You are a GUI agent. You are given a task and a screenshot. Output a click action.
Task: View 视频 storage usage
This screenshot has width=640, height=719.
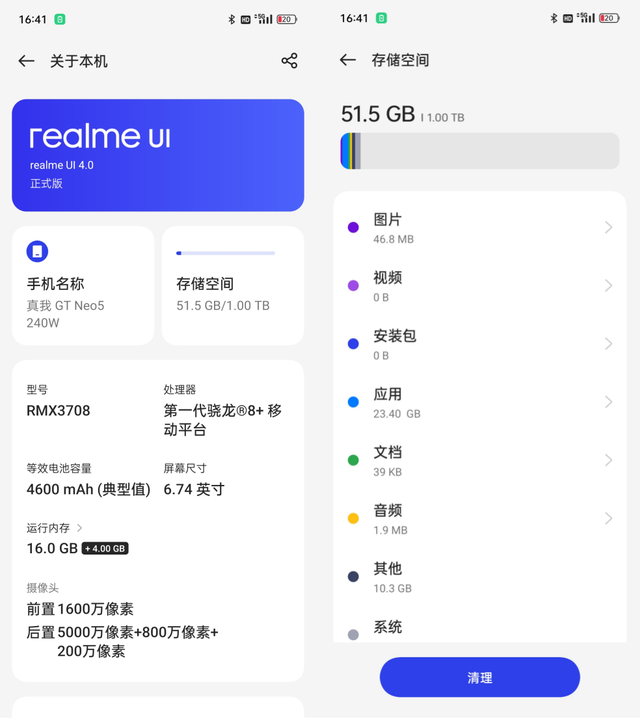pos(480,286)
